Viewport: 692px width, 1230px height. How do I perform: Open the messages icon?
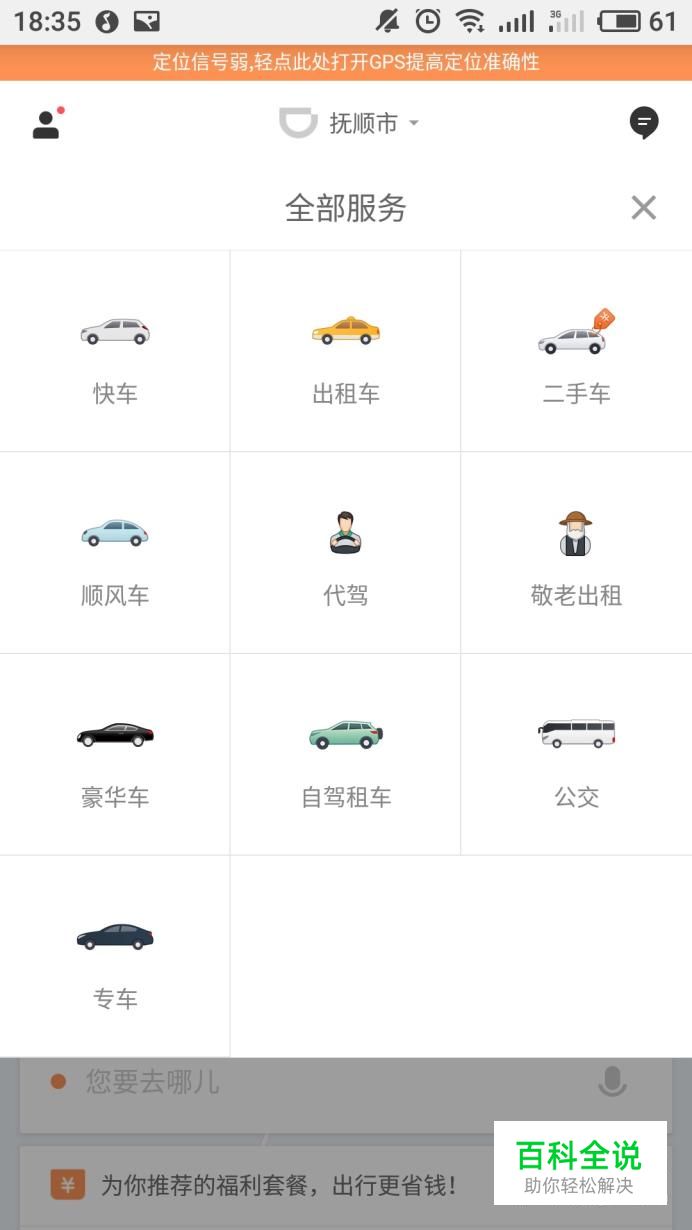point(644,123)
